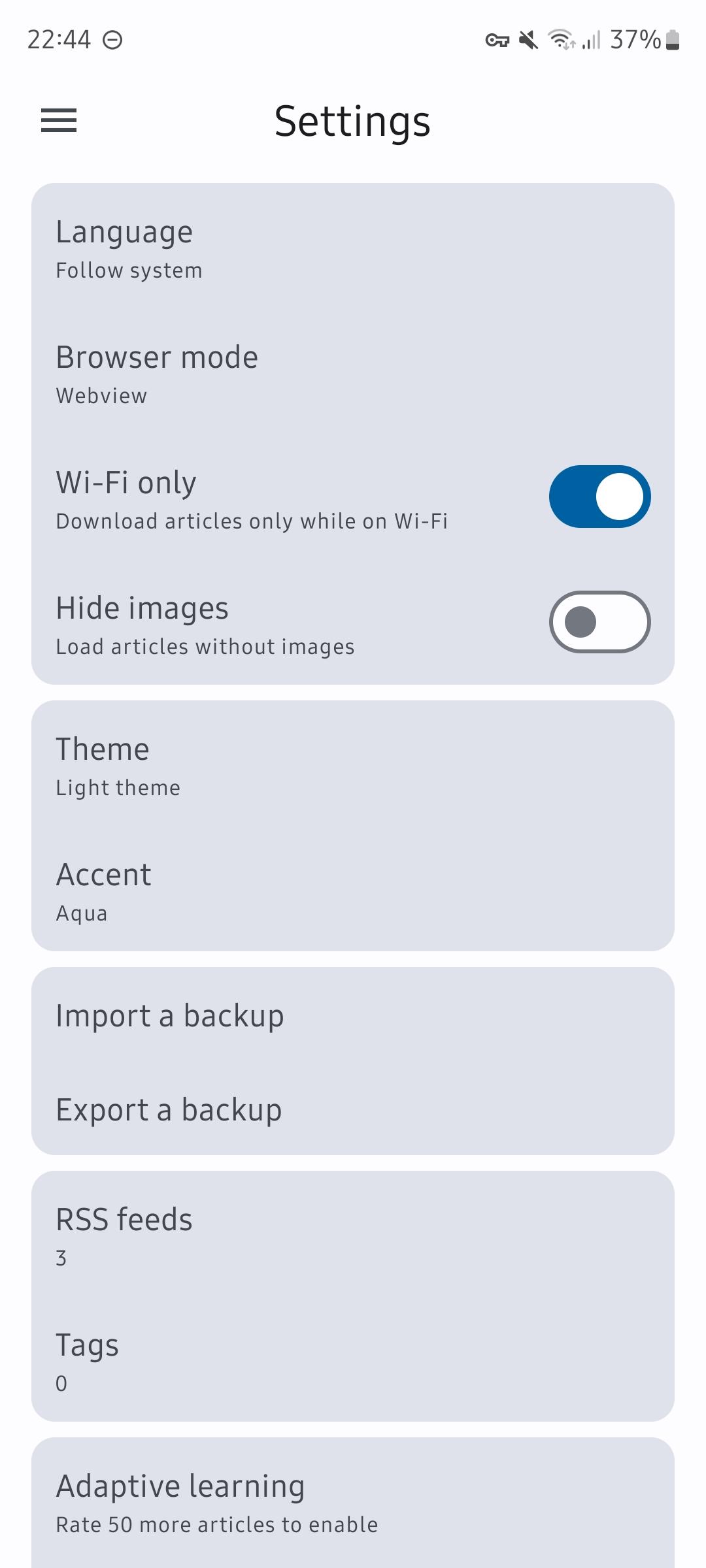This screenshot has height=1568, width=706.
Task: Open the hamburger drawer menu
Action: 59,121
